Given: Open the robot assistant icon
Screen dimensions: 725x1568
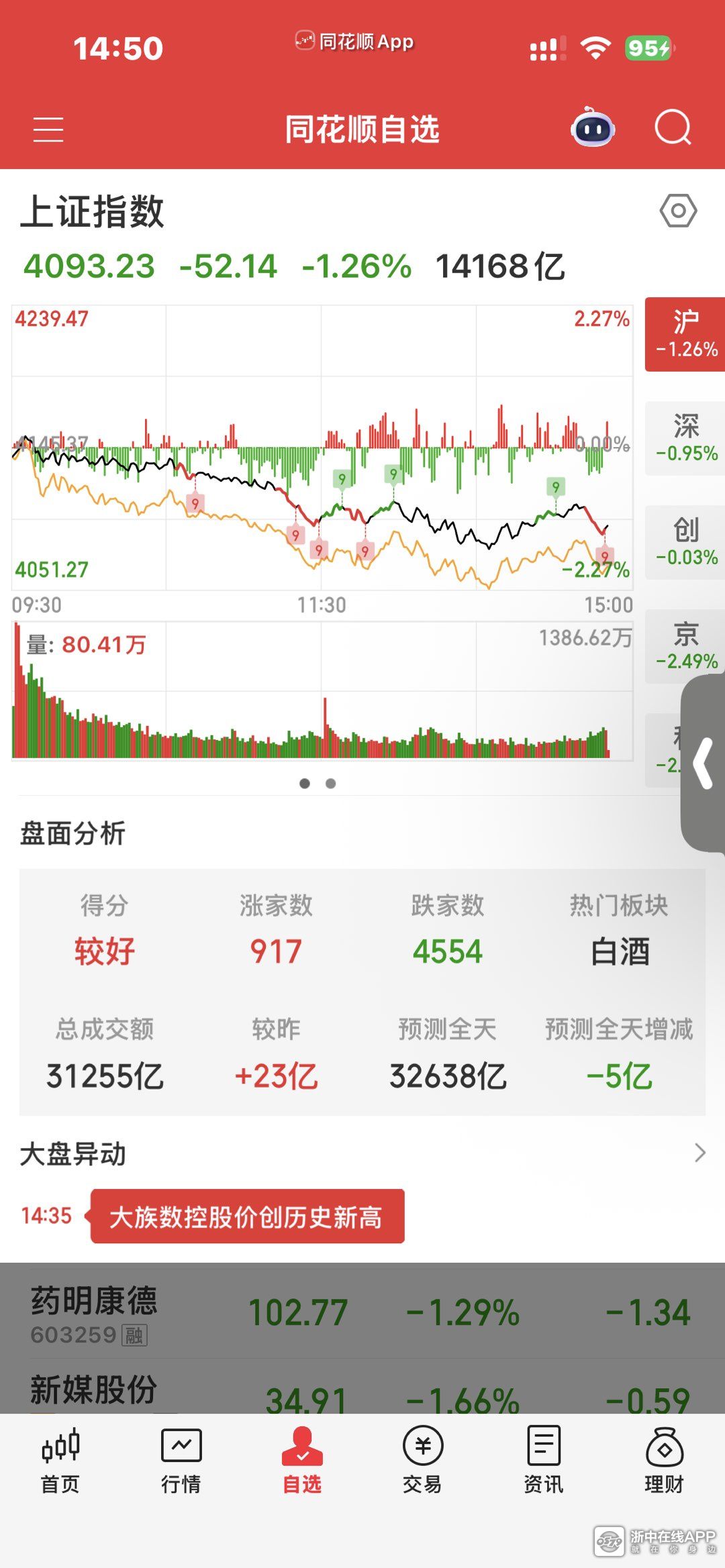Looking at the screenshot, I should click(x=593, y=127).
